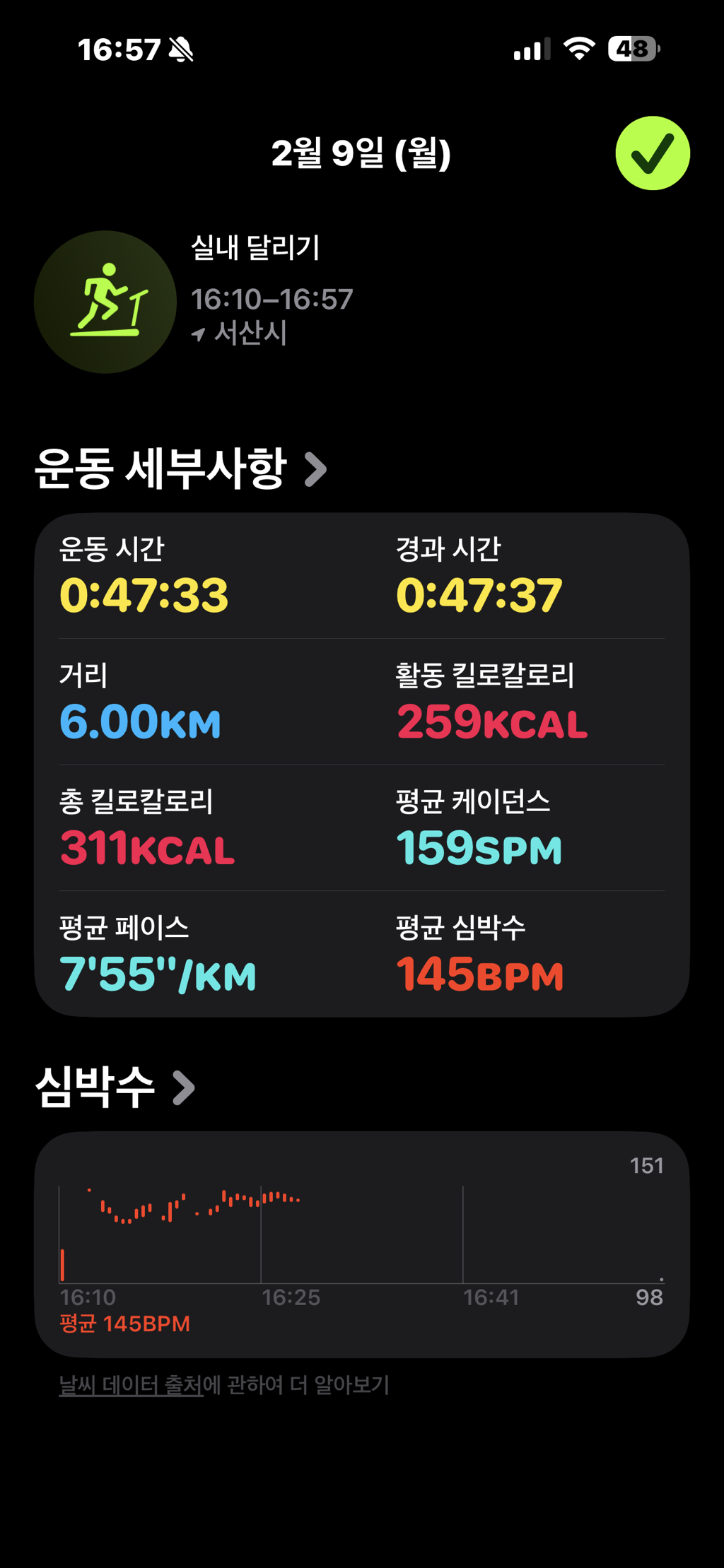The image size is (724, 1568).
Task: Expand the 심박수 heart rate section
Action: click(97, 1086)
